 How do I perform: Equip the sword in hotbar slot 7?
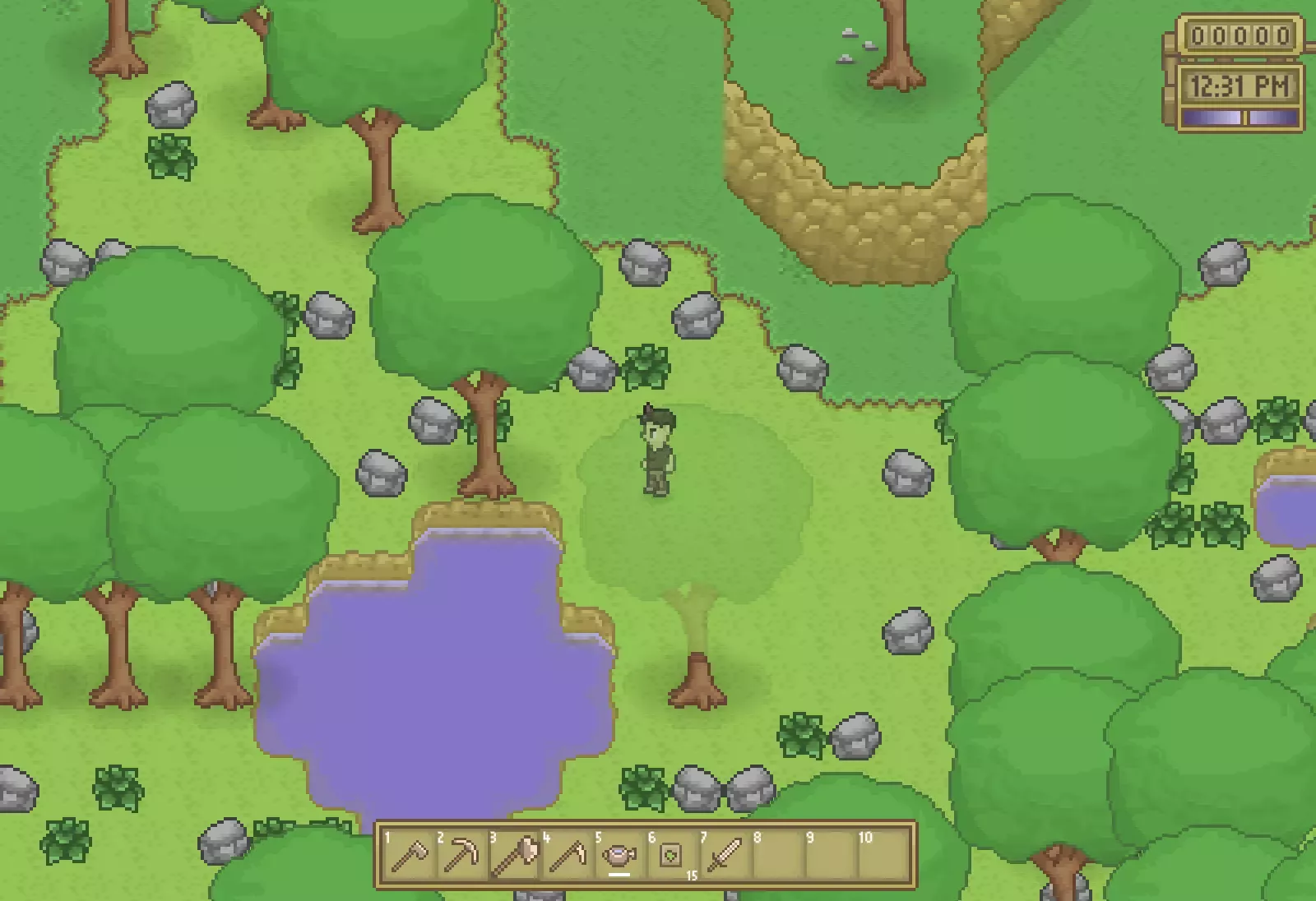tap(725, 856)
